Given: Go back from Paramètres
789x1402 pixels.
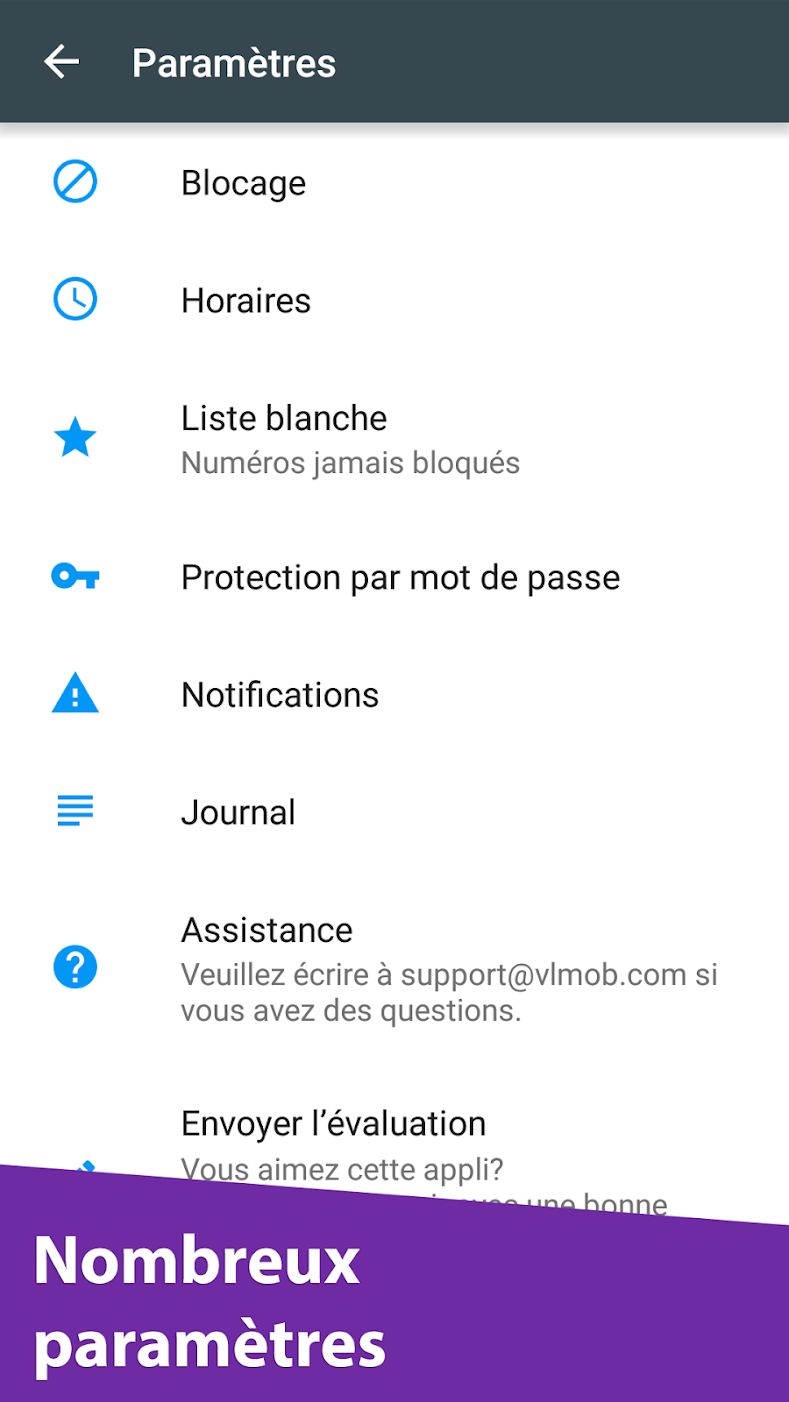Looking at the screenshot, I should (x=61, y=62).
